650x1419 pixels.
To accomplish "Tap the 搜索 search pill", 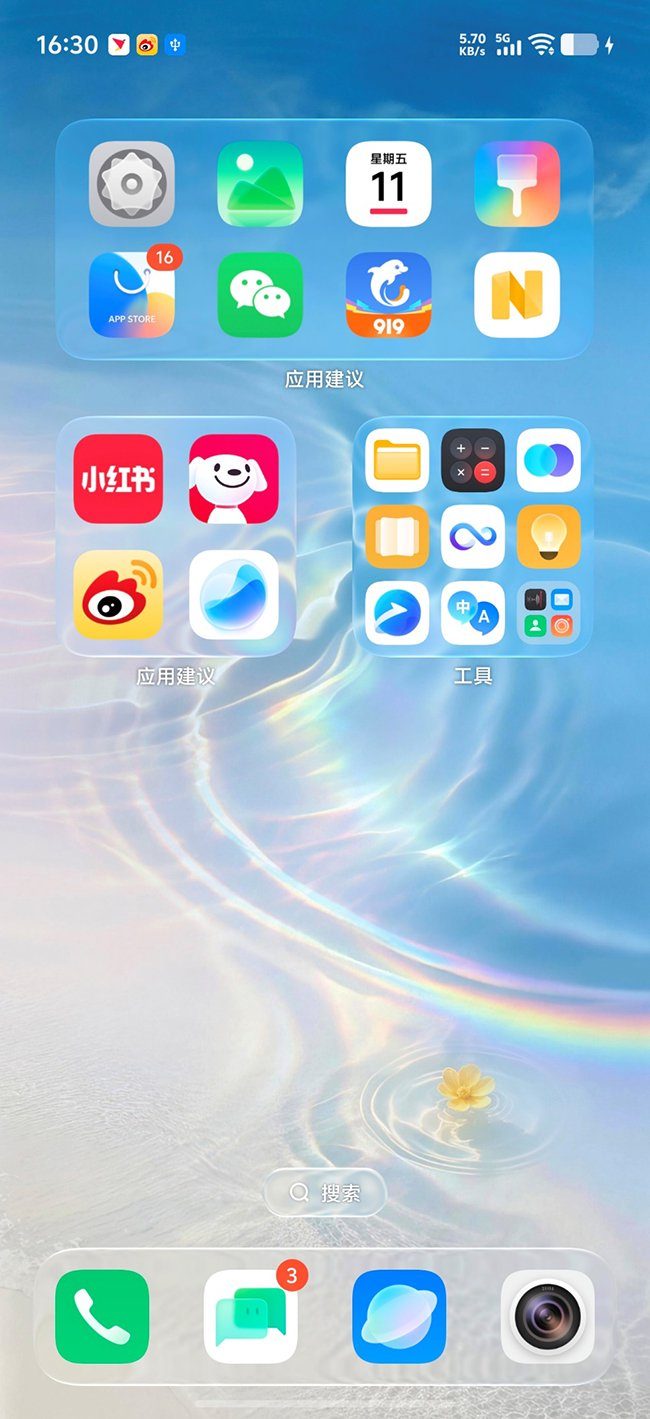I will pyautogui.click(x=325, y=1193).
